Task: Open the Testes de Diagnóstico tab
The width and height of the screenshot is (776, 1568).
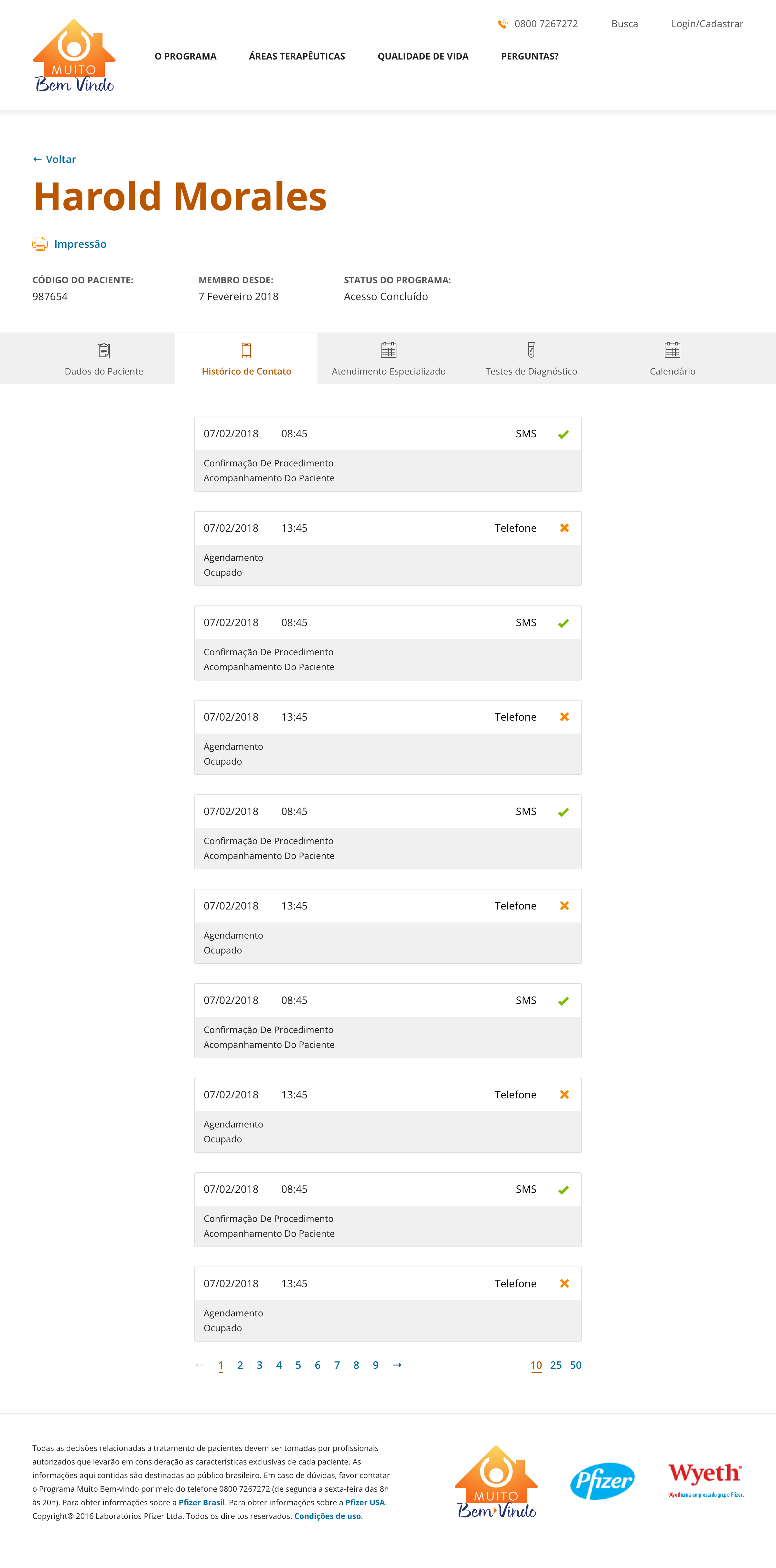Action: (531, 359)
